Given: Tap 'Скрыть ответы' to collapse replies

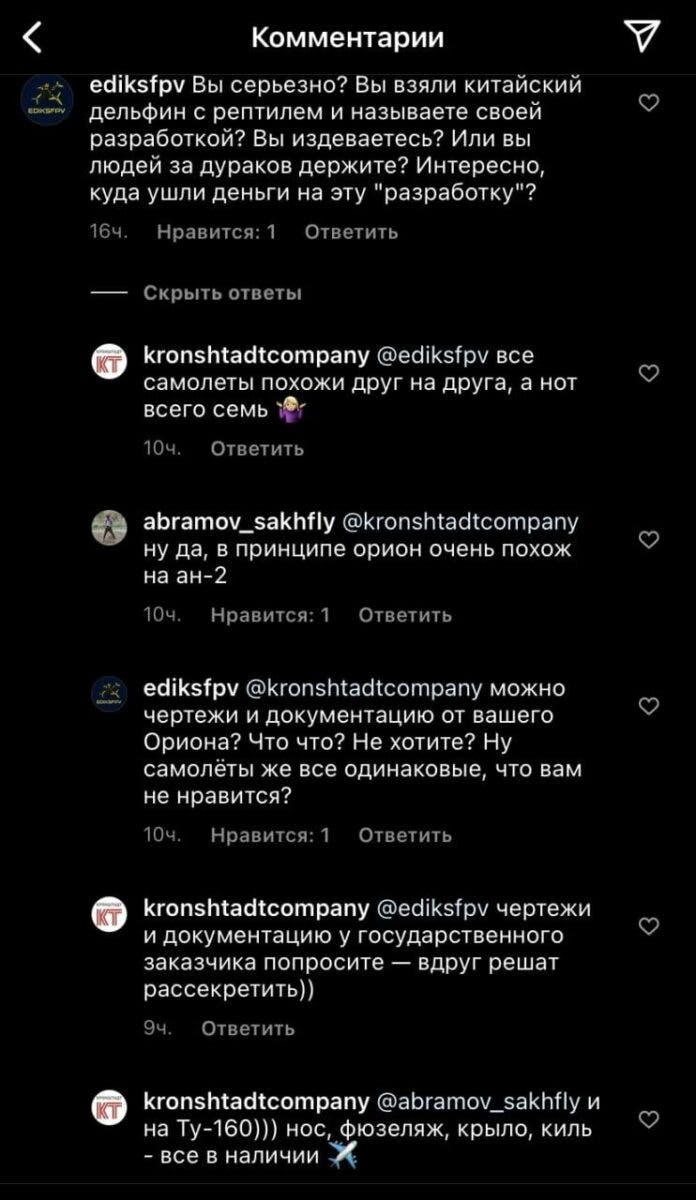Looking at the screenshot, I should 222,293.
